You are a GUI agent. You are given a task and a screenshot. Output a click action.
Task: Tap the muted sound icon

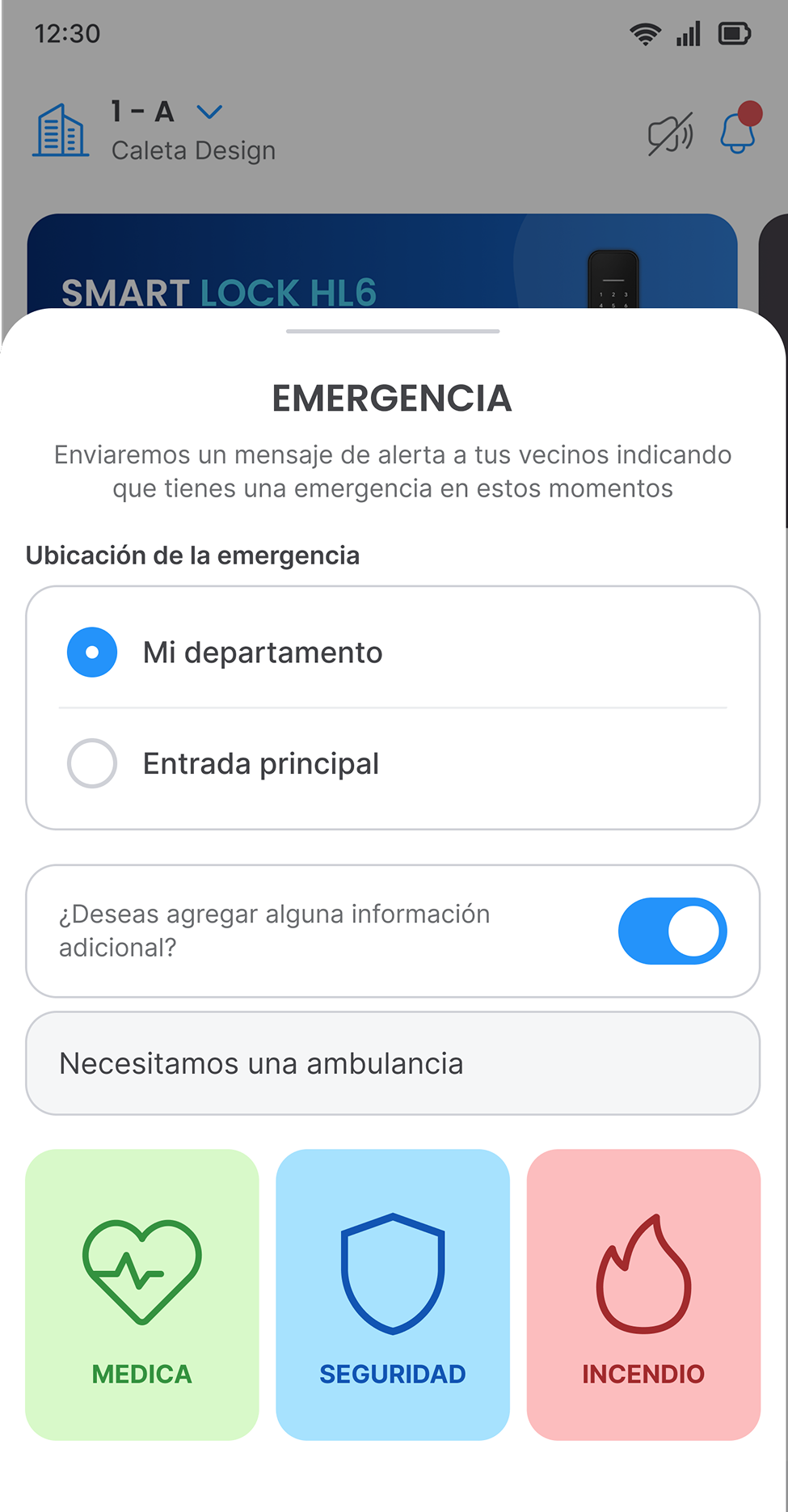point(670,133)
